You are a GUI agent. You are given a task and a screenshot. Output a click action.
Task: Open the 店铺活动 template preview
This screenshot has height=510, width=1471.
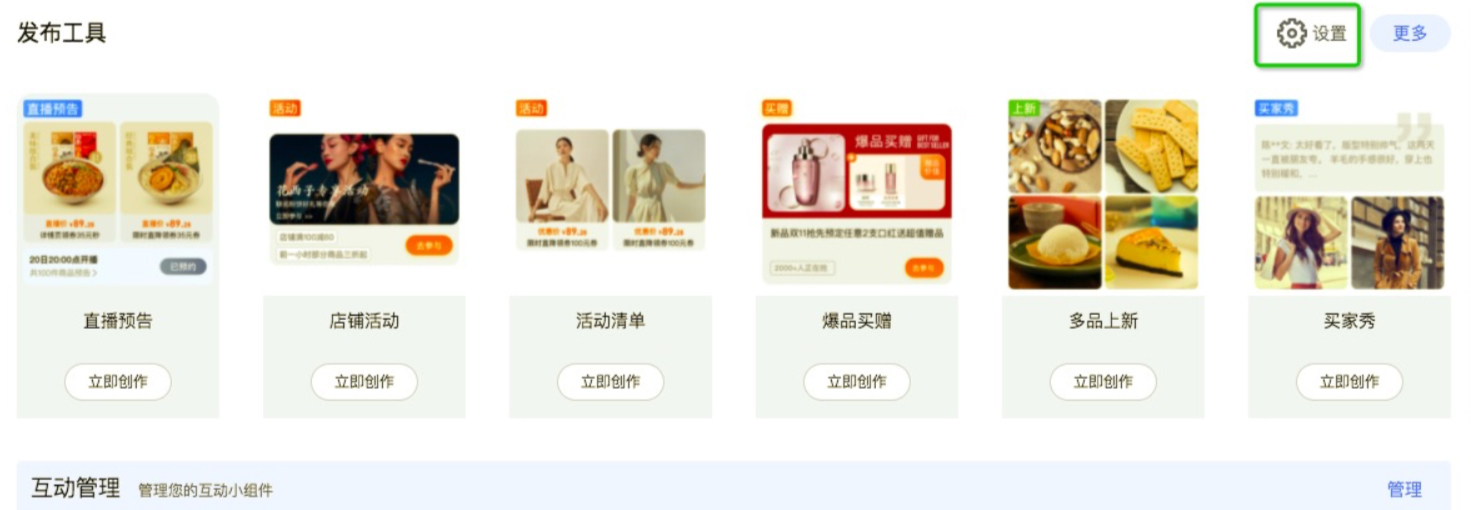pos(364,195)
